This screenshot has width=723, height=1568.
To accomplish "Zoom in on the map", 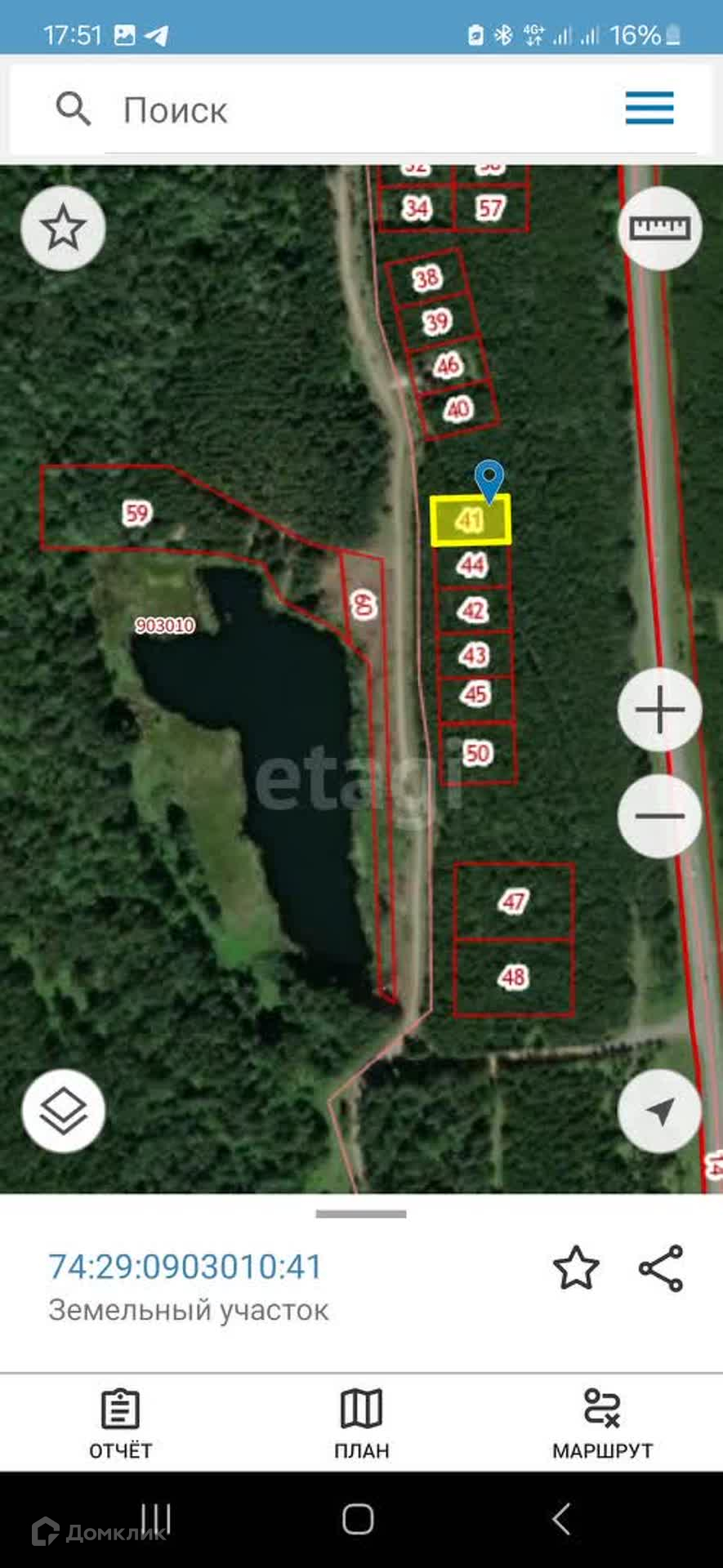I will pyautogui.click(x=660, y=710).
